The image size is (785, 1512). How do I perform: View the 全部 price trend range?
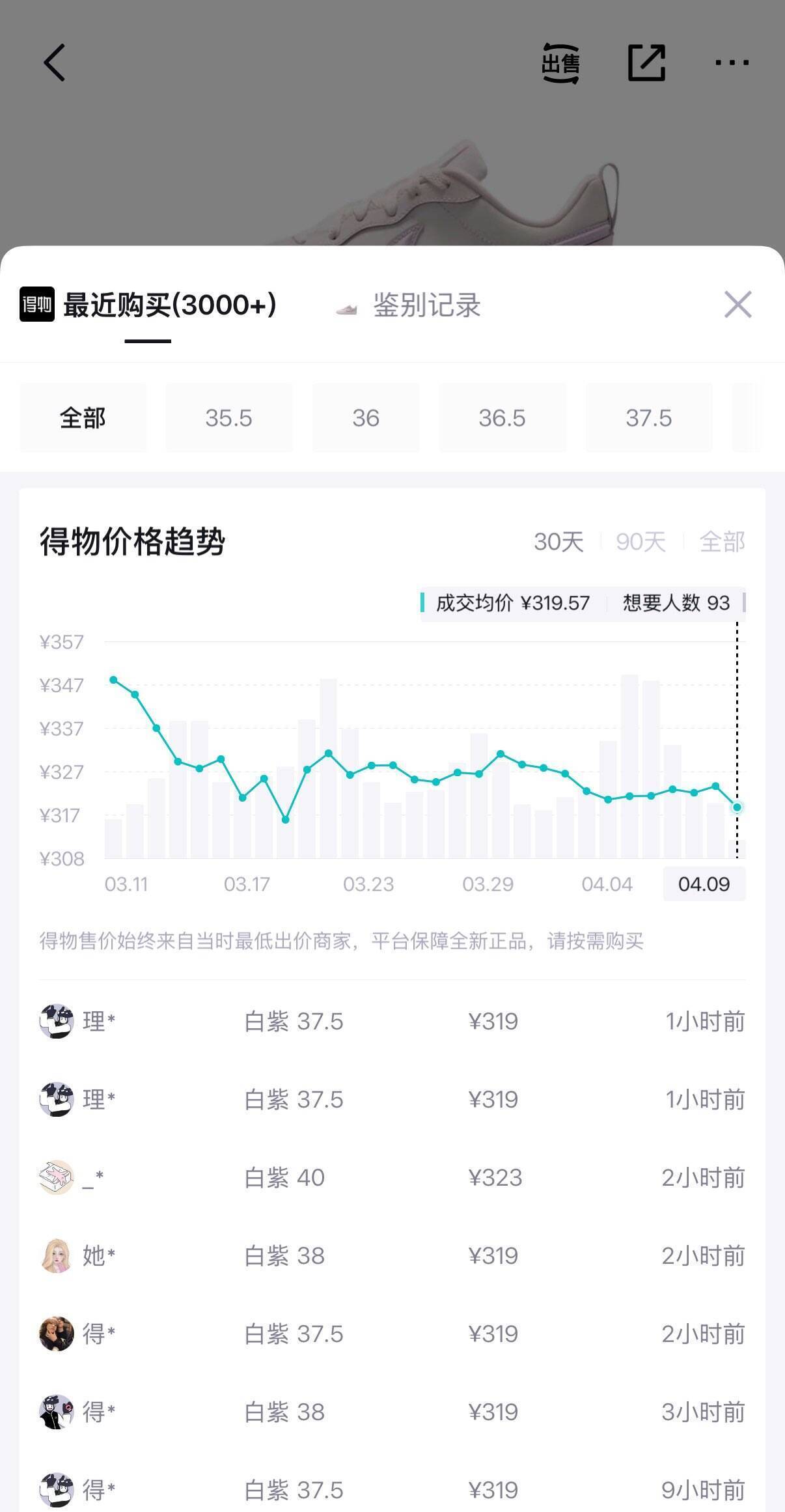coord(722,542)
